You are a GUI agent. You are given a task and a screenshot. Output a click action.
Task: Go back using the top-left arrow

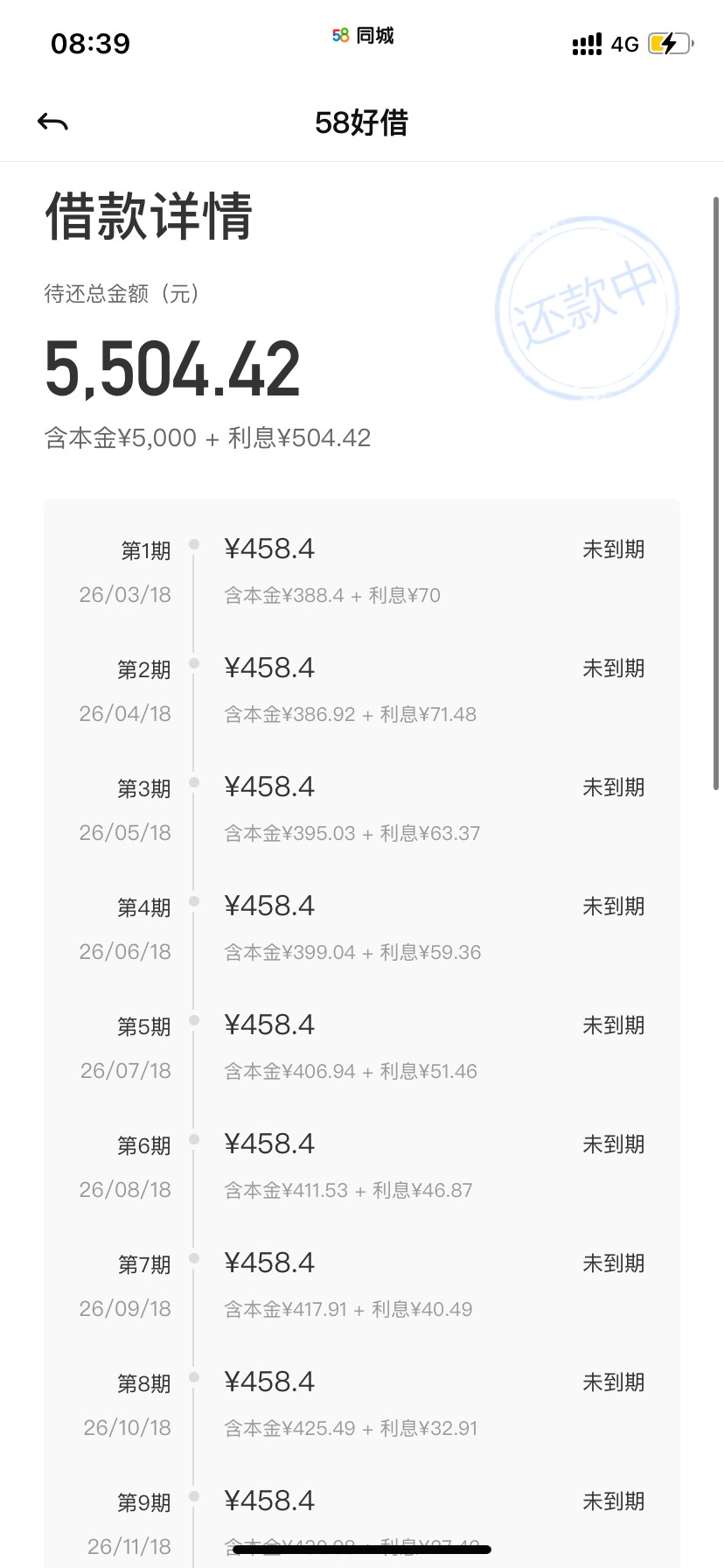(x=52, y=122)
